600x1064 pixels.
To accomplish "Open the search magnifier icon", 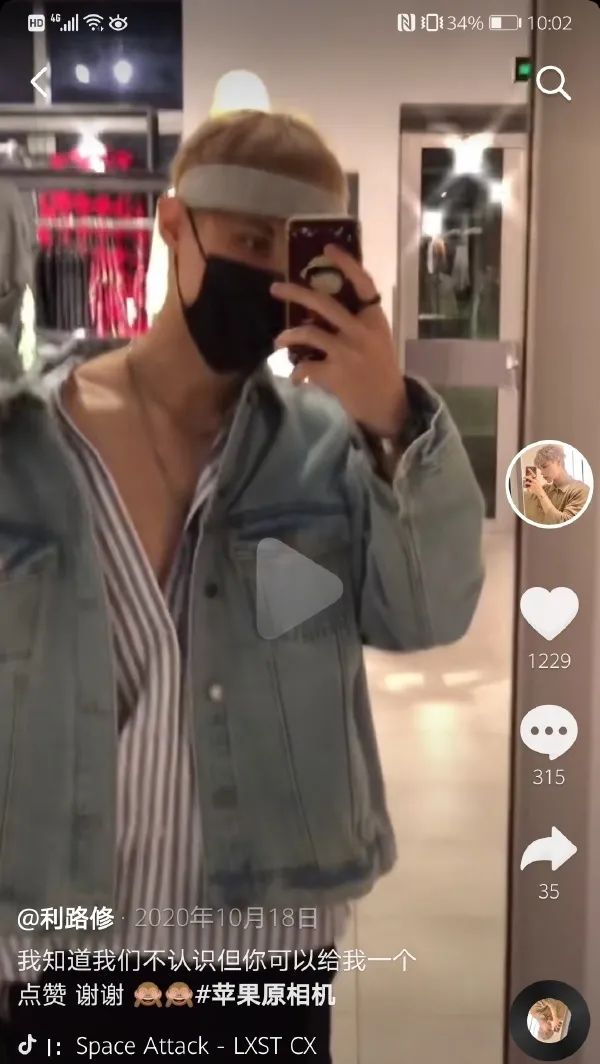I will click(x=553, y=83).
